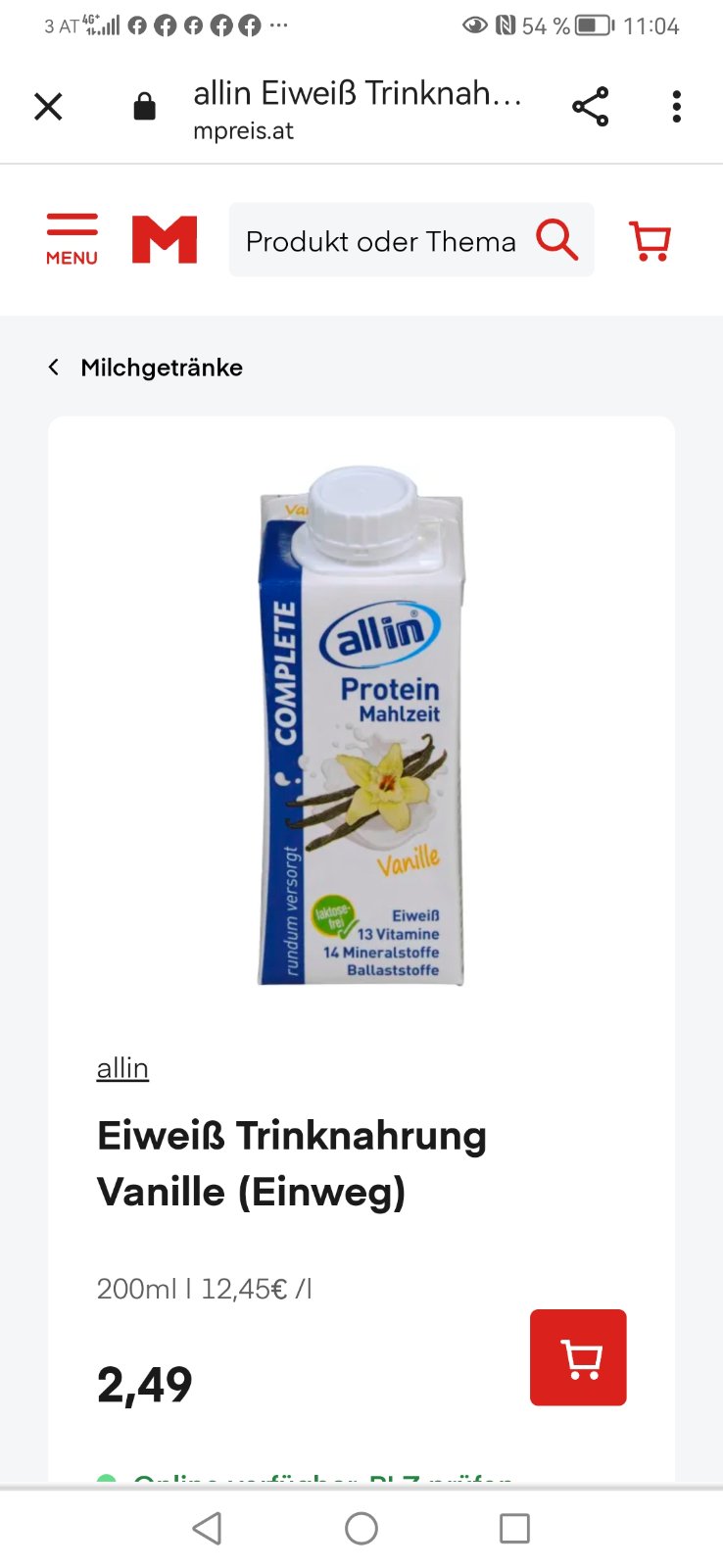Screen dimensions: 723x1568
Task: Open the browser overflow menu
Action: coord(676,107)
